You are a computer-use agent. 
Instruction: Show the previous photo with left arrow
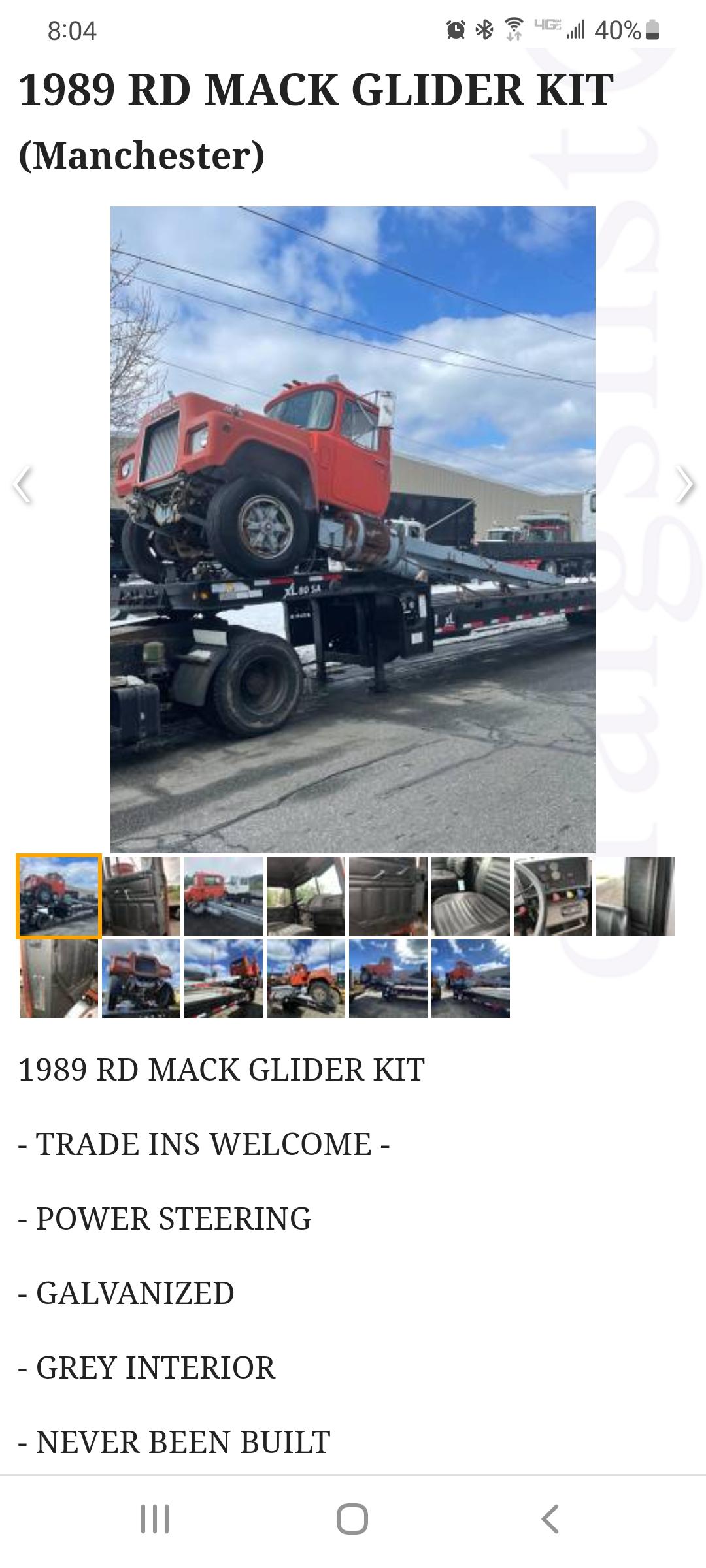click(22, 484)
